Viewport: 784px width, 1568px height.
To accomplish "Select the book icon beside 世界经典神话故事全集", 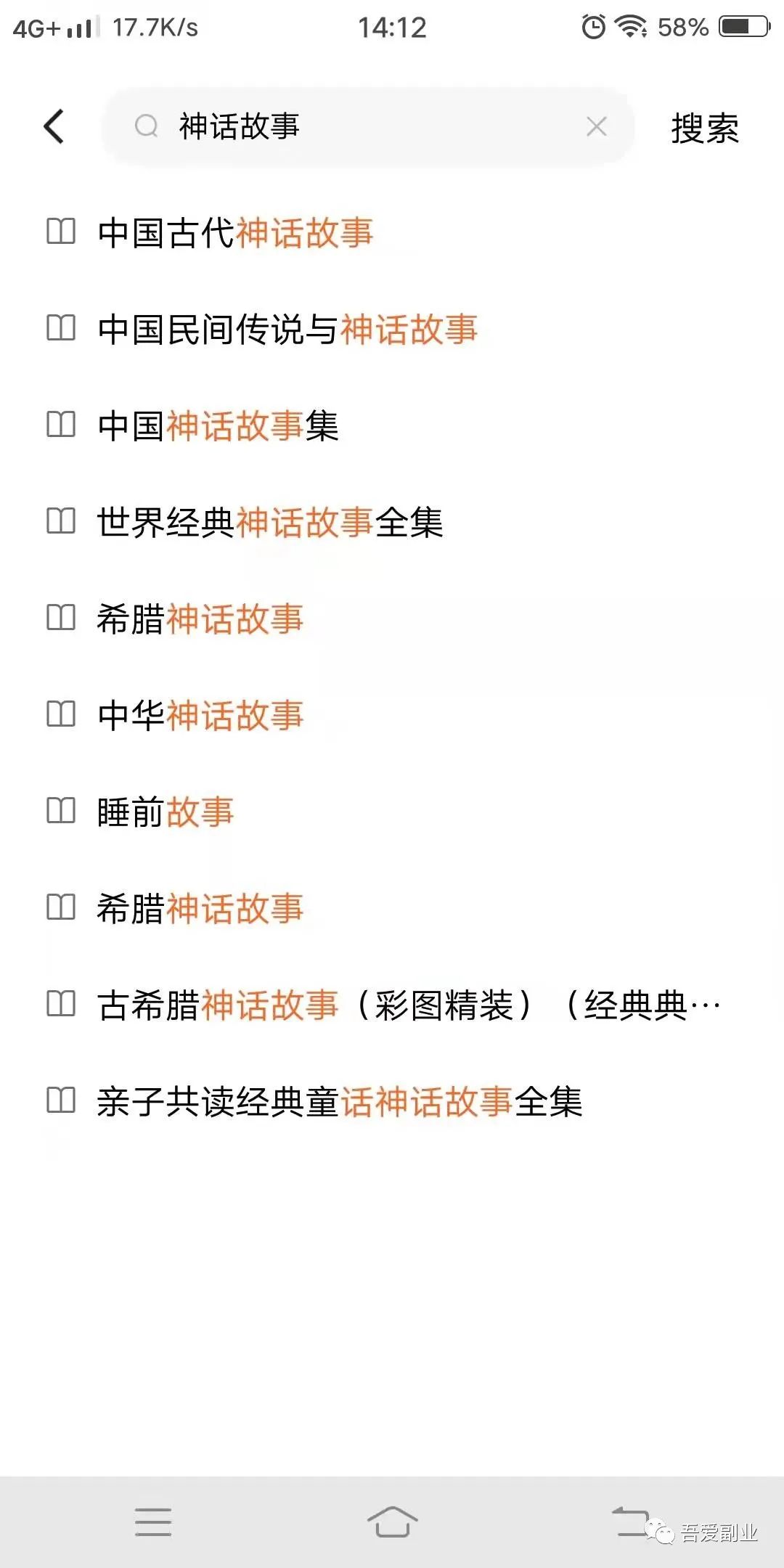I will click(x=62, y=521).
